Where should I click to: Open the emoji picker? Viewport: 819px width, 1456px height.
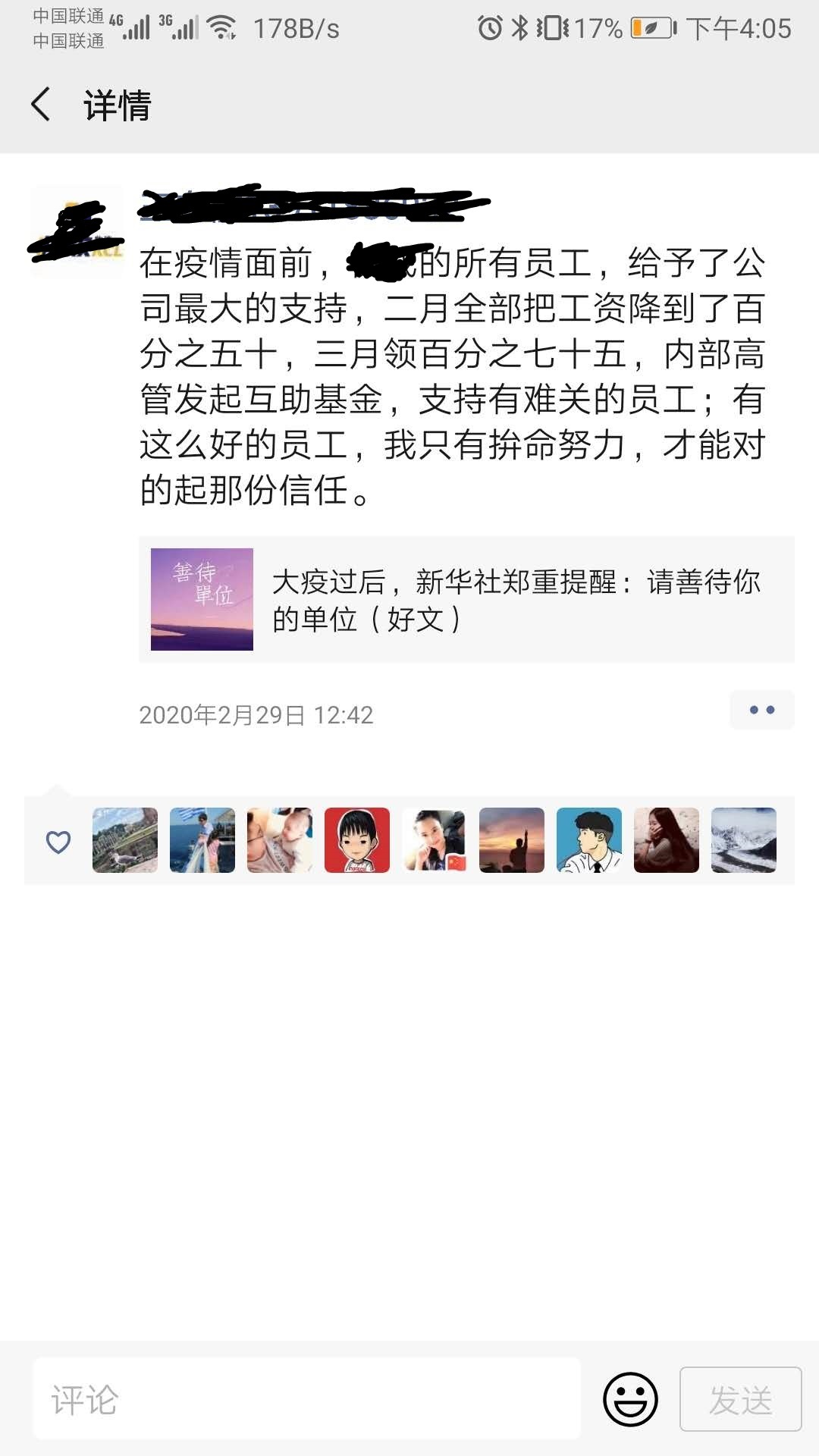(x=630, y=1399)
